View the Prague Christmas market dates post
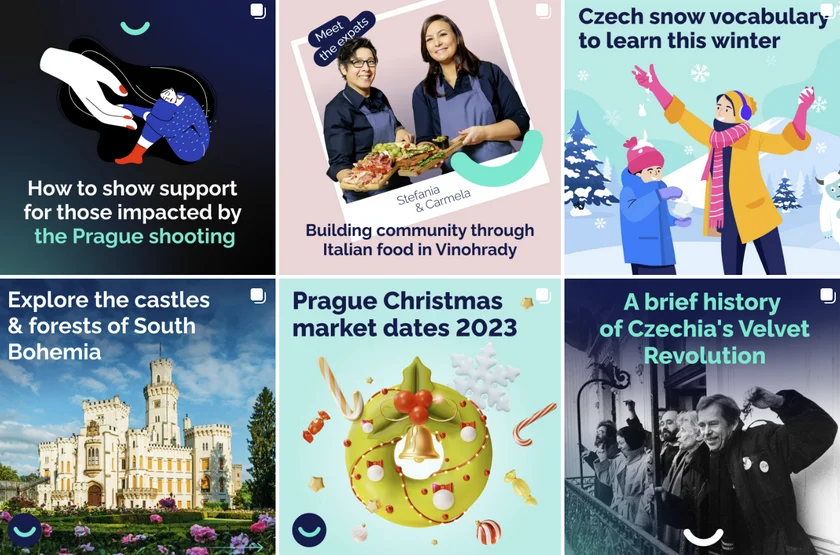This screenshot has height=555, width=840. [x=420, y=417]
